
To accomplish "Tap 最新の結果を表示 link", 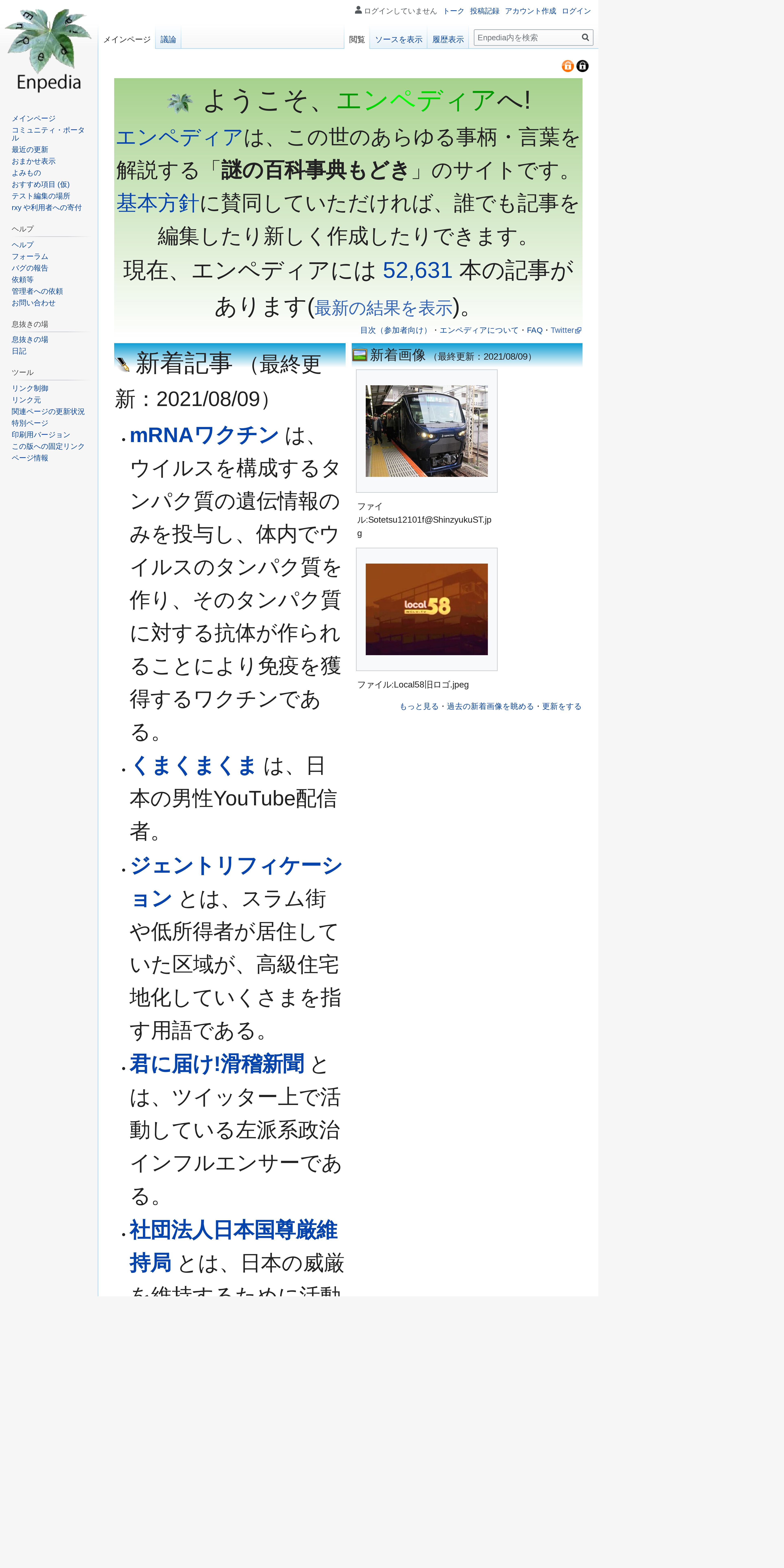I will pos(383,308).
